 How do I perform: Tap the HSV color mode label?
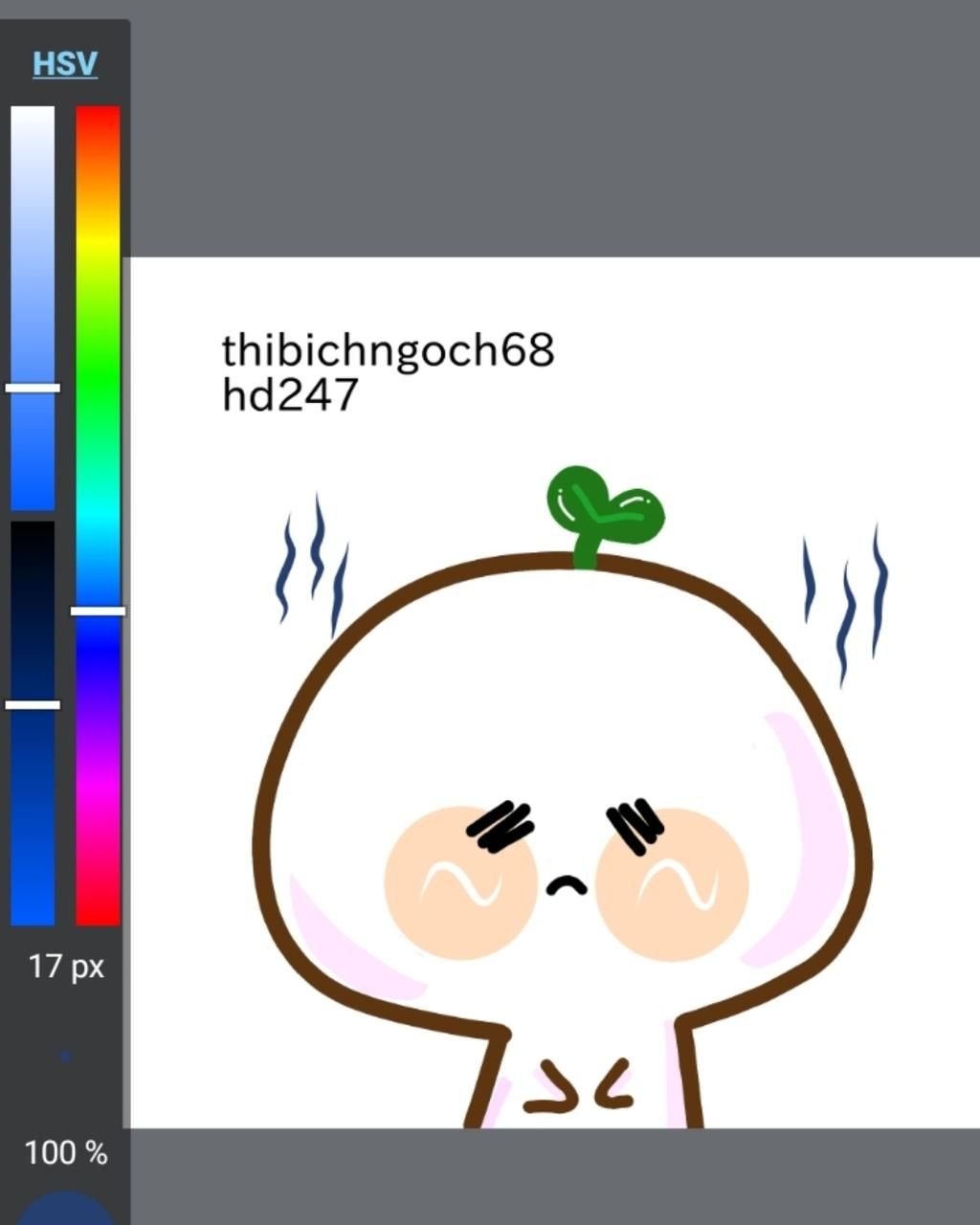(65, 64)
